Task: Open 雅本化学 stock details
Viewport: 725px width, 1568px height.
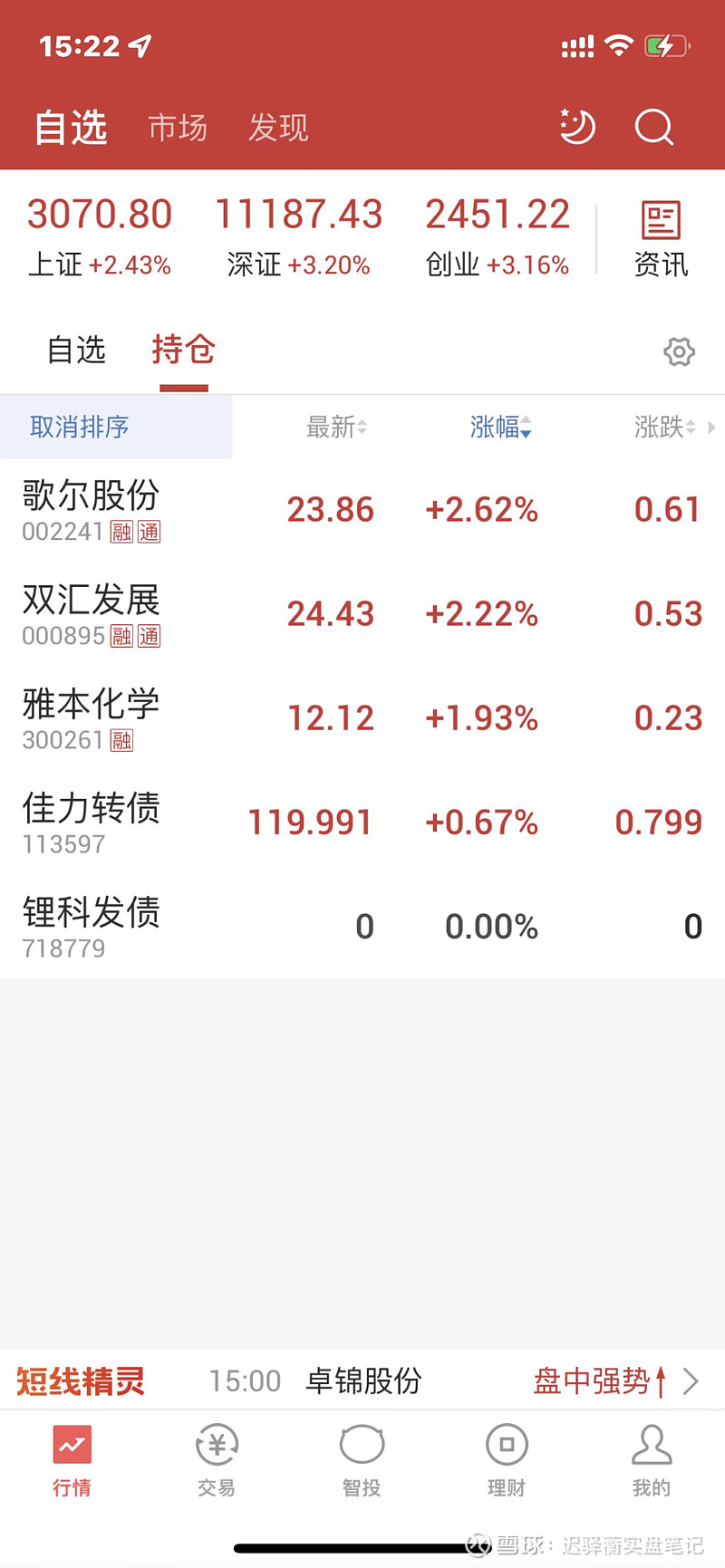Action: 362,718
